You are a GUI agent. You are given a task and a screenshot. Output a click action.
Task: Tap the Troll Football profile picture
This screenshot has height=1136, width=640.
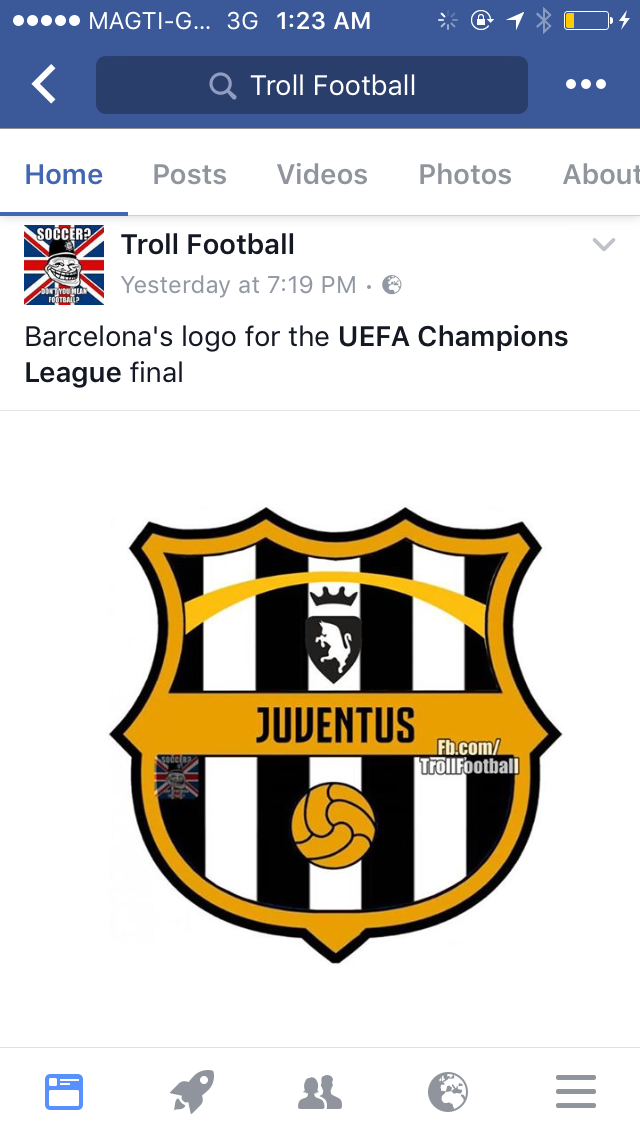pos(64,265)
